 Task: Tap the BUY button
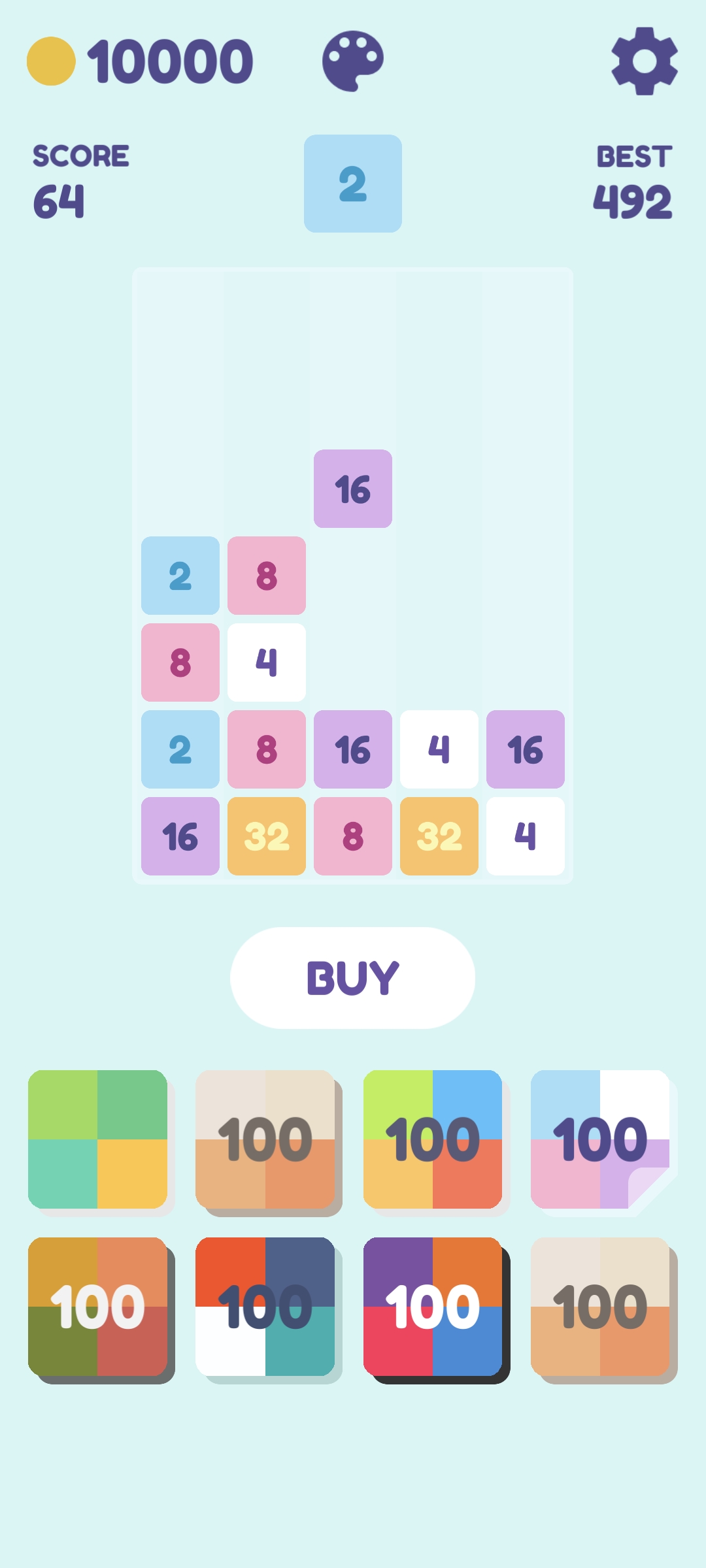pos(352,977)
